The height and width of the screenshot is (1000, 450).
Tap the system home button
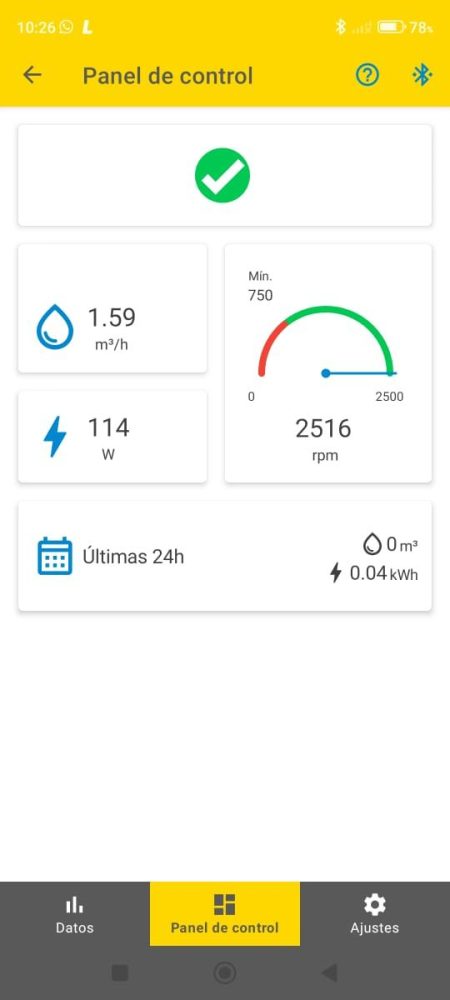coord(224,973)
